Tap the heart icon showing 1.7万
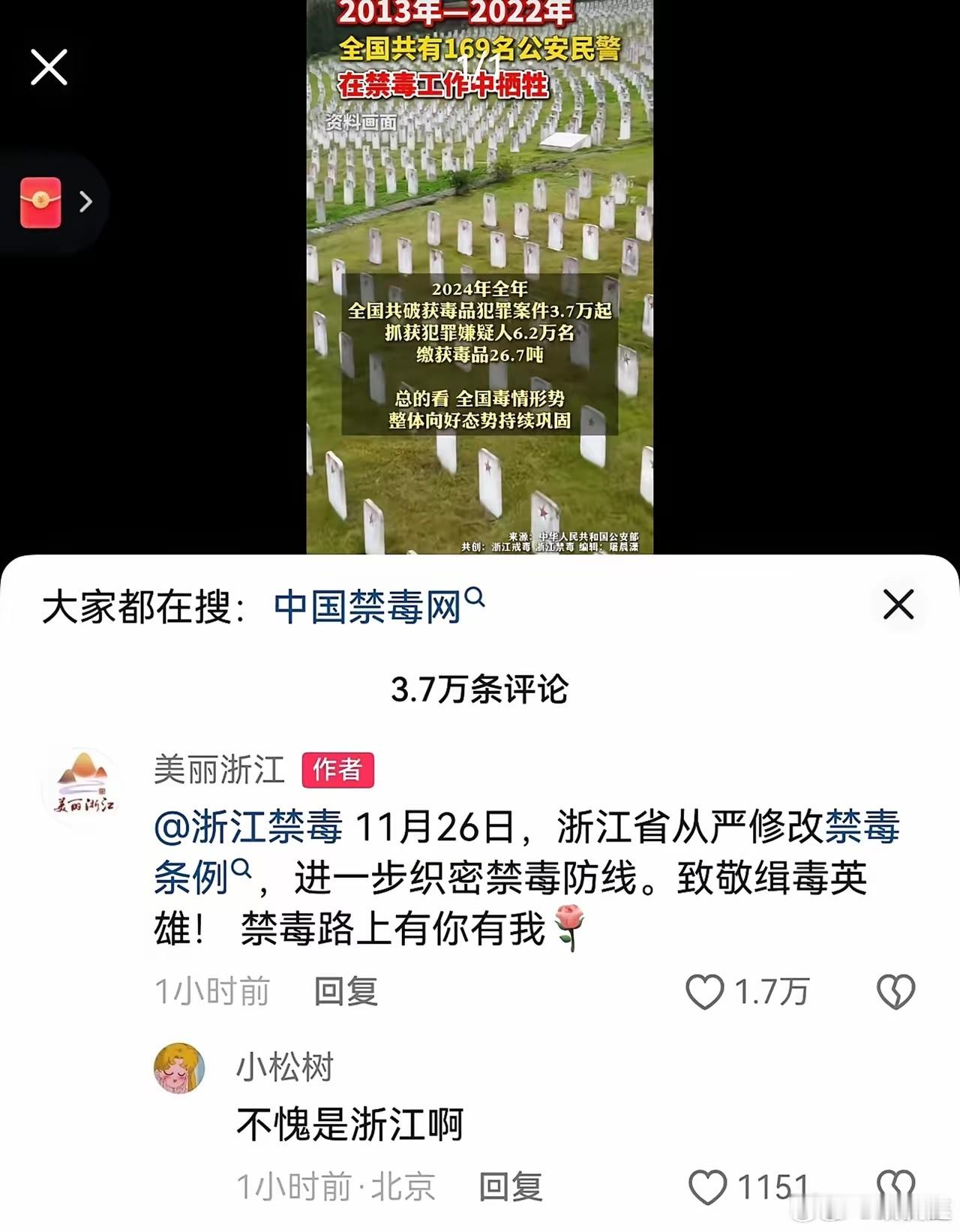 point(706,992)
